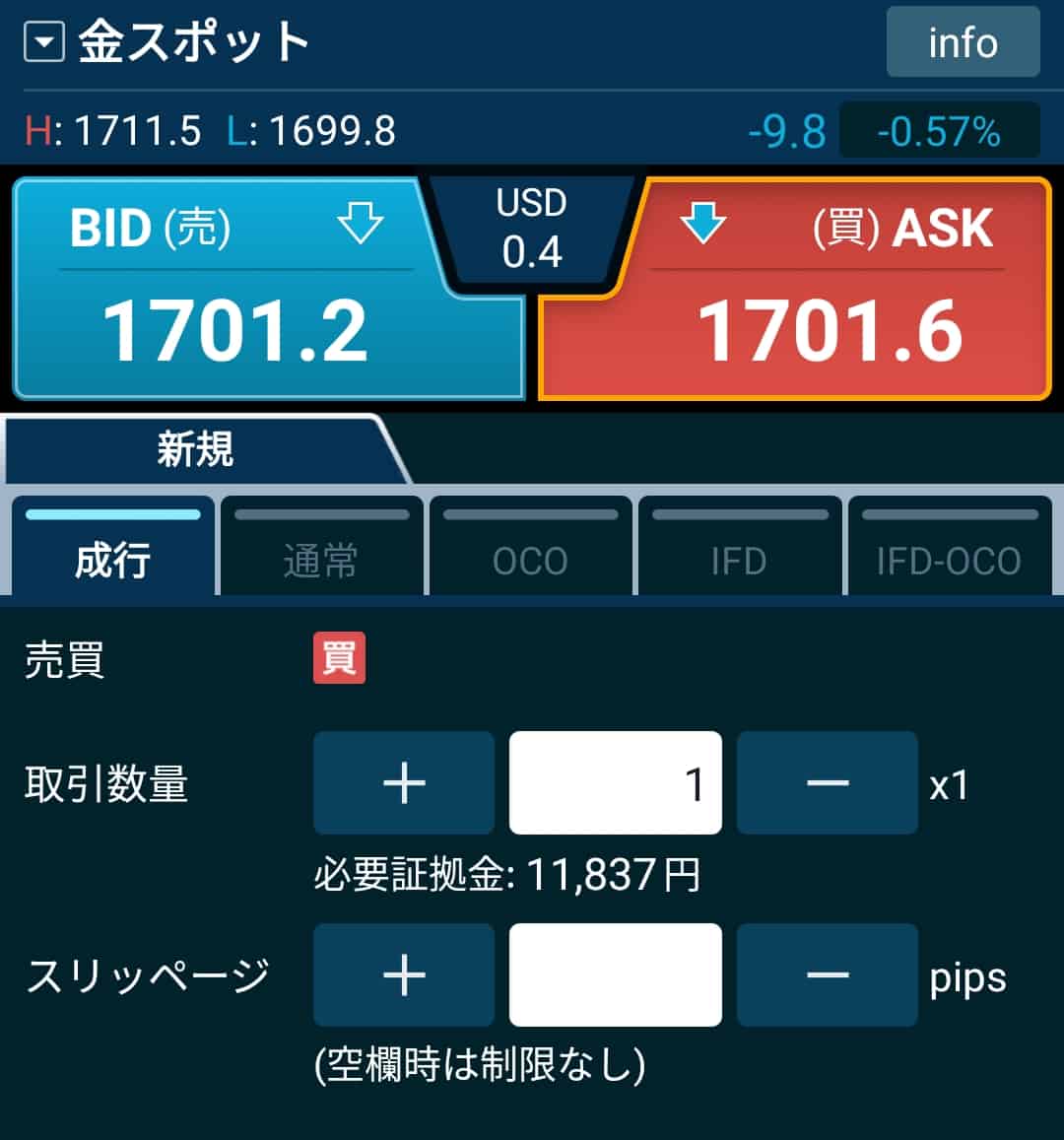Switch to the 通常 order type
The image size is (1064, 1140).
[321, 552]
